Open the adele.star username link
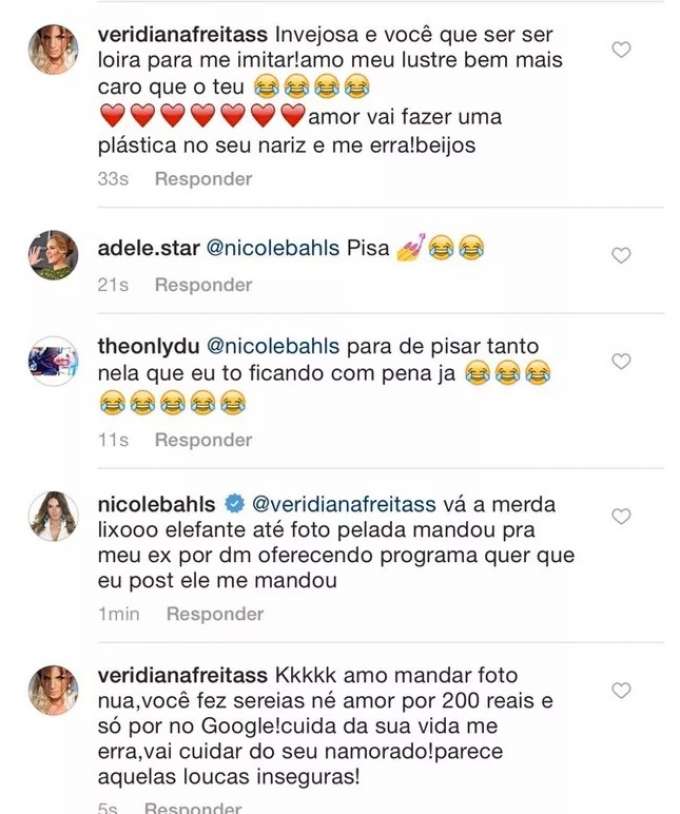The width and height of the screenshot is (680, 814). 148,246
